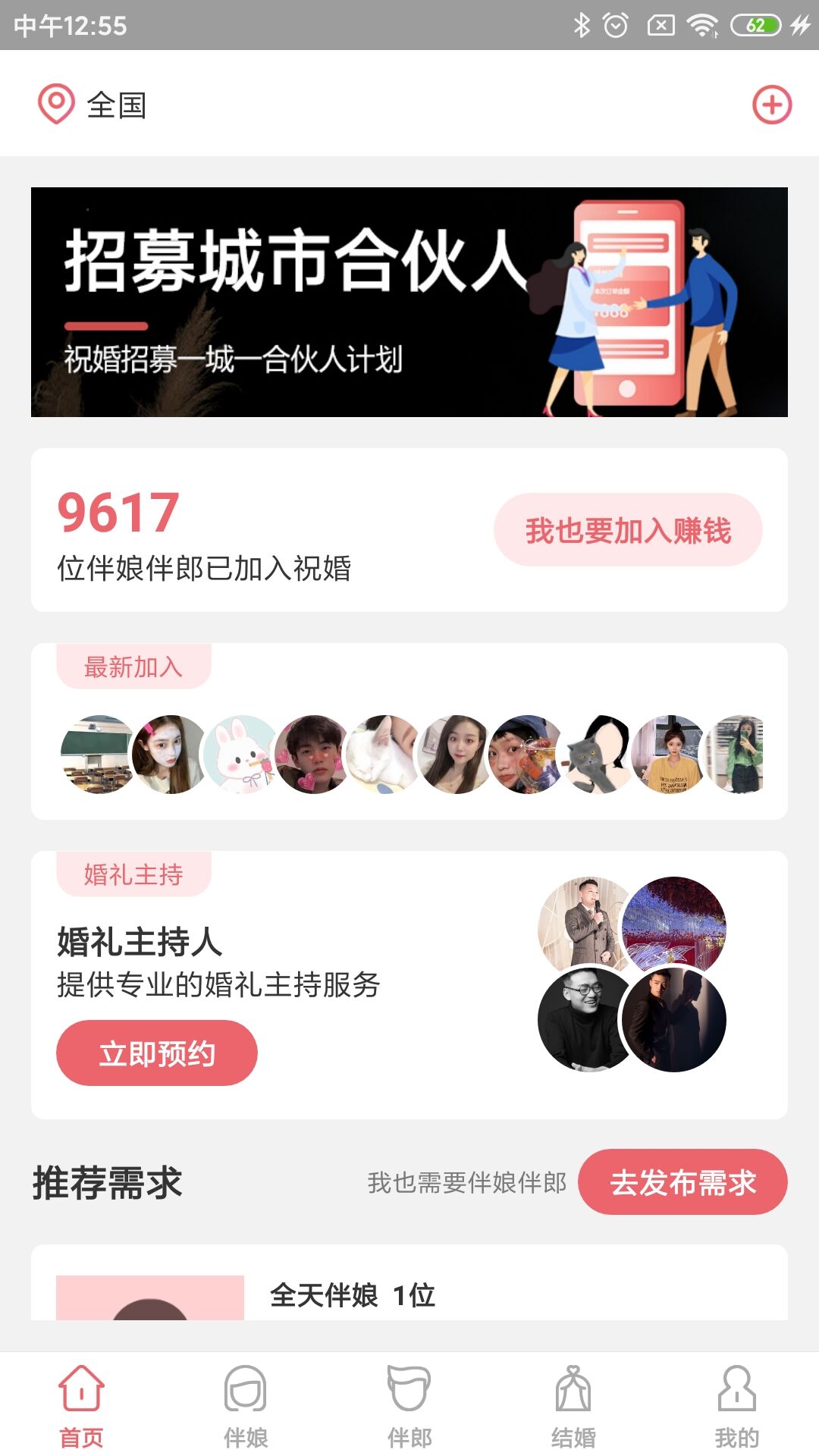Tap 立即预约 for wedding host
This screenshot has width=819, height=1456.
(x=157, y=1053)
